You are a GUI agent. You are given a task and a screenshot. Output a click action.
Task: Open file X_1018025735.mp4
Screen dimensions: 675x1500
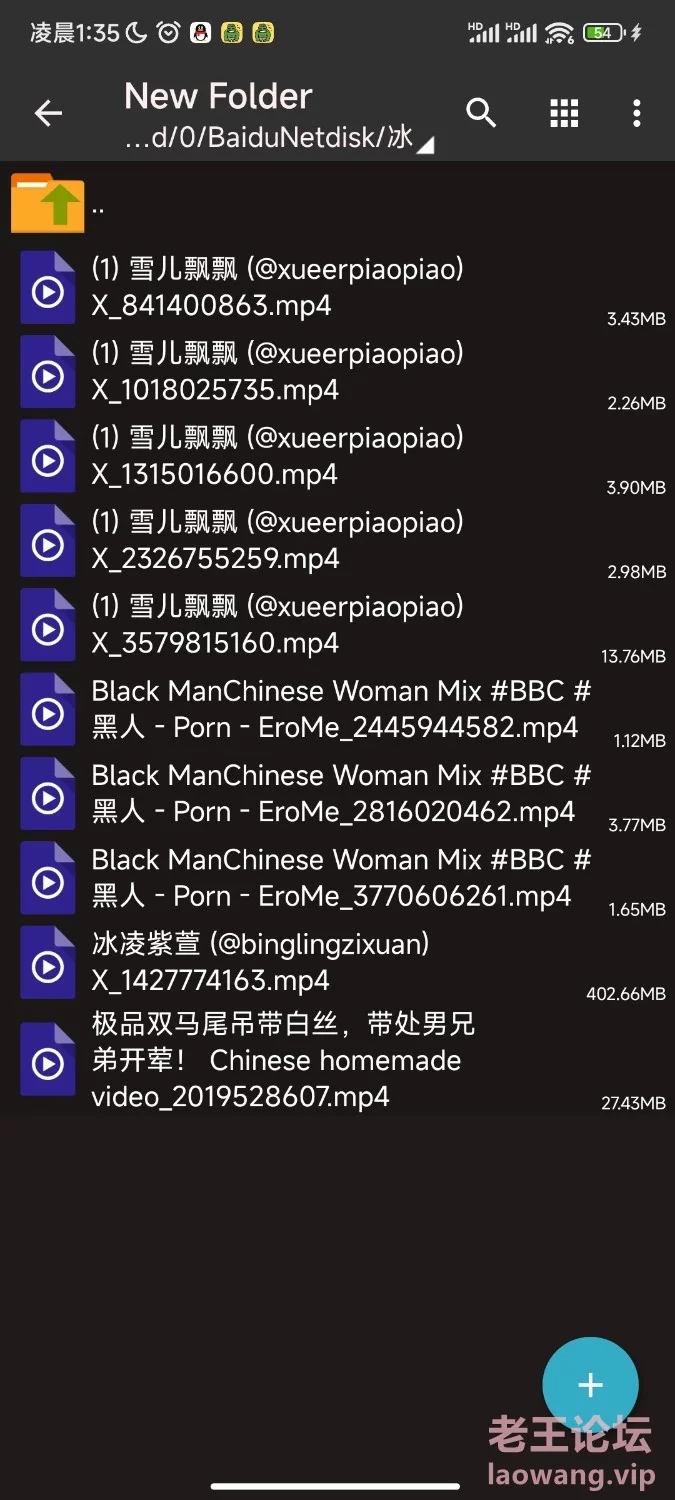337,372
